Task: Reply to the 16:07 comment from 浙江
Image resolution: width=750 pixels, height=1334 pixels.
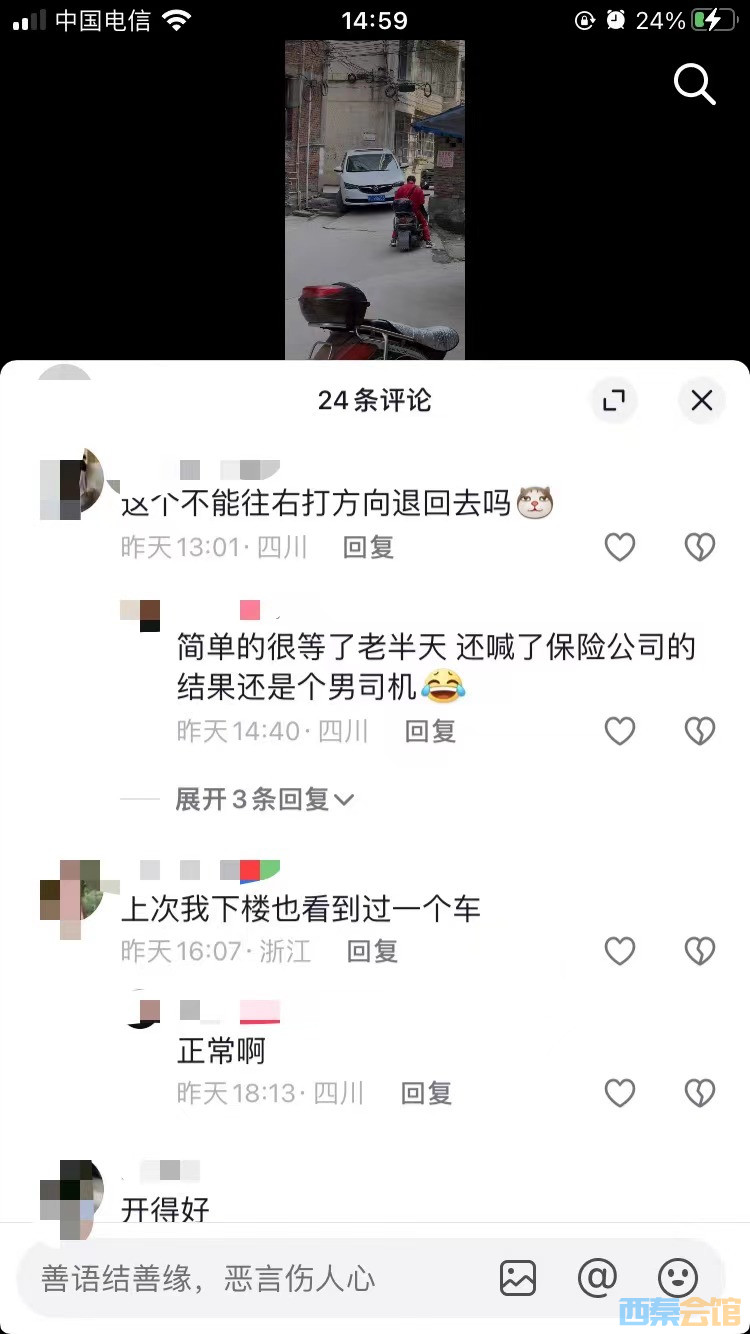Action: click(372, 951)
